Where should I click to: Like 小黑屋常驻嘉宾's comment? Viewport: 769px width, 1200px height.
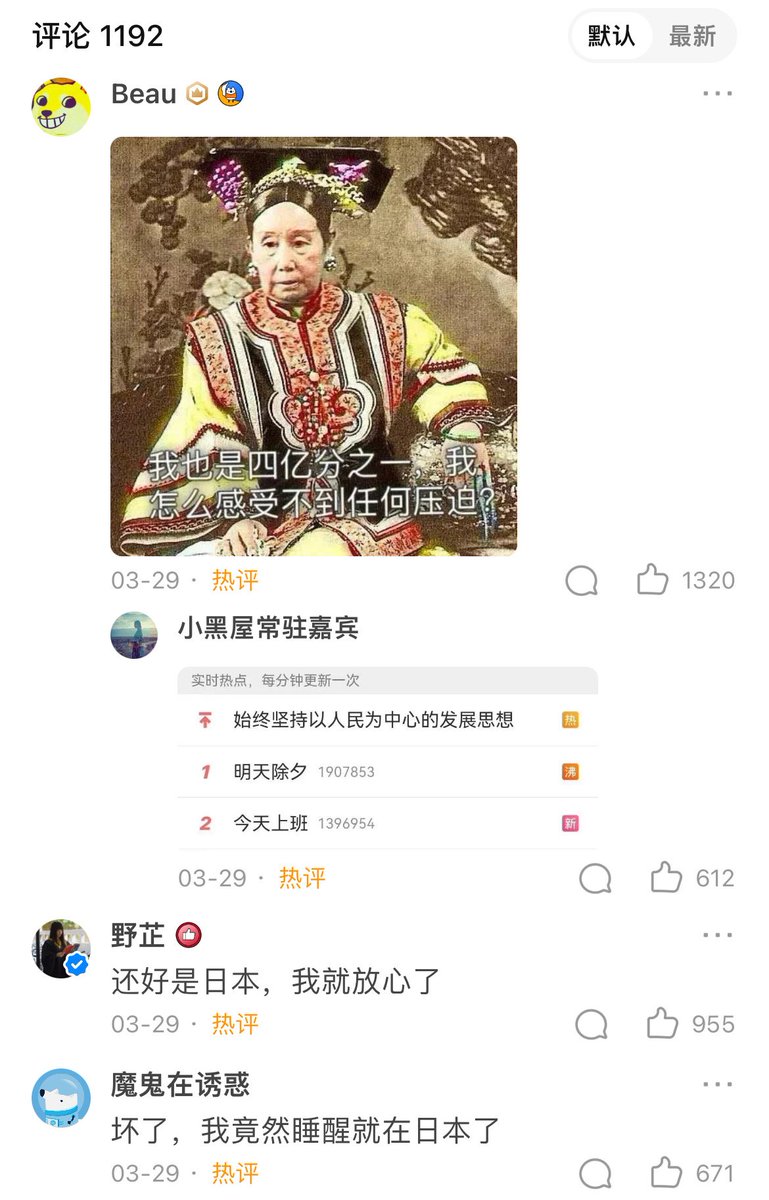pyautogui.click(x=666, y=878)
